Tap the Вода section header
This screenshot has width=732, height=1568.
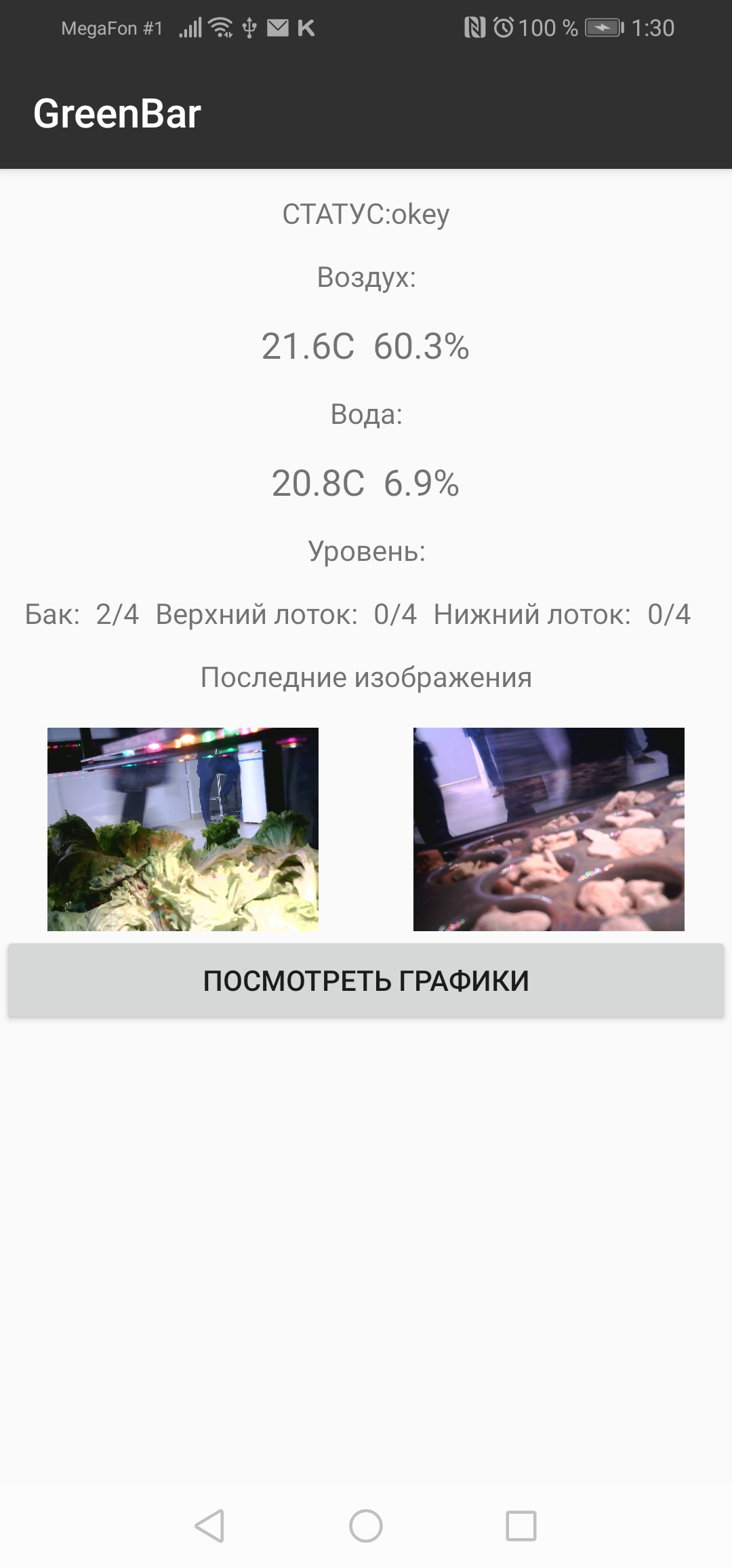[x=366, y=416]
